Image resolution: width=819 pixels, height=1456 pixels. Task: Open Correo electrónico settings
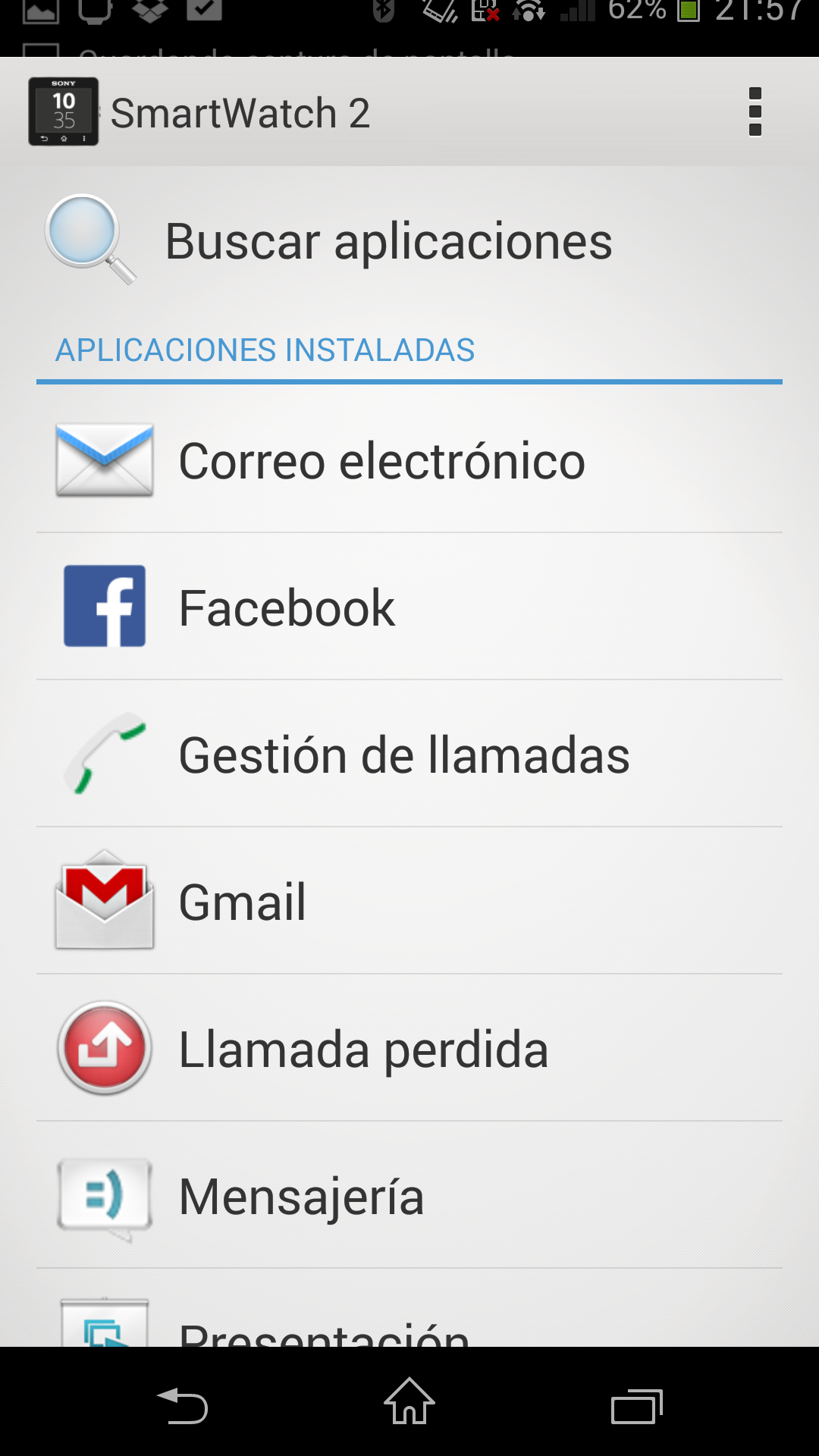click(409, 460)
